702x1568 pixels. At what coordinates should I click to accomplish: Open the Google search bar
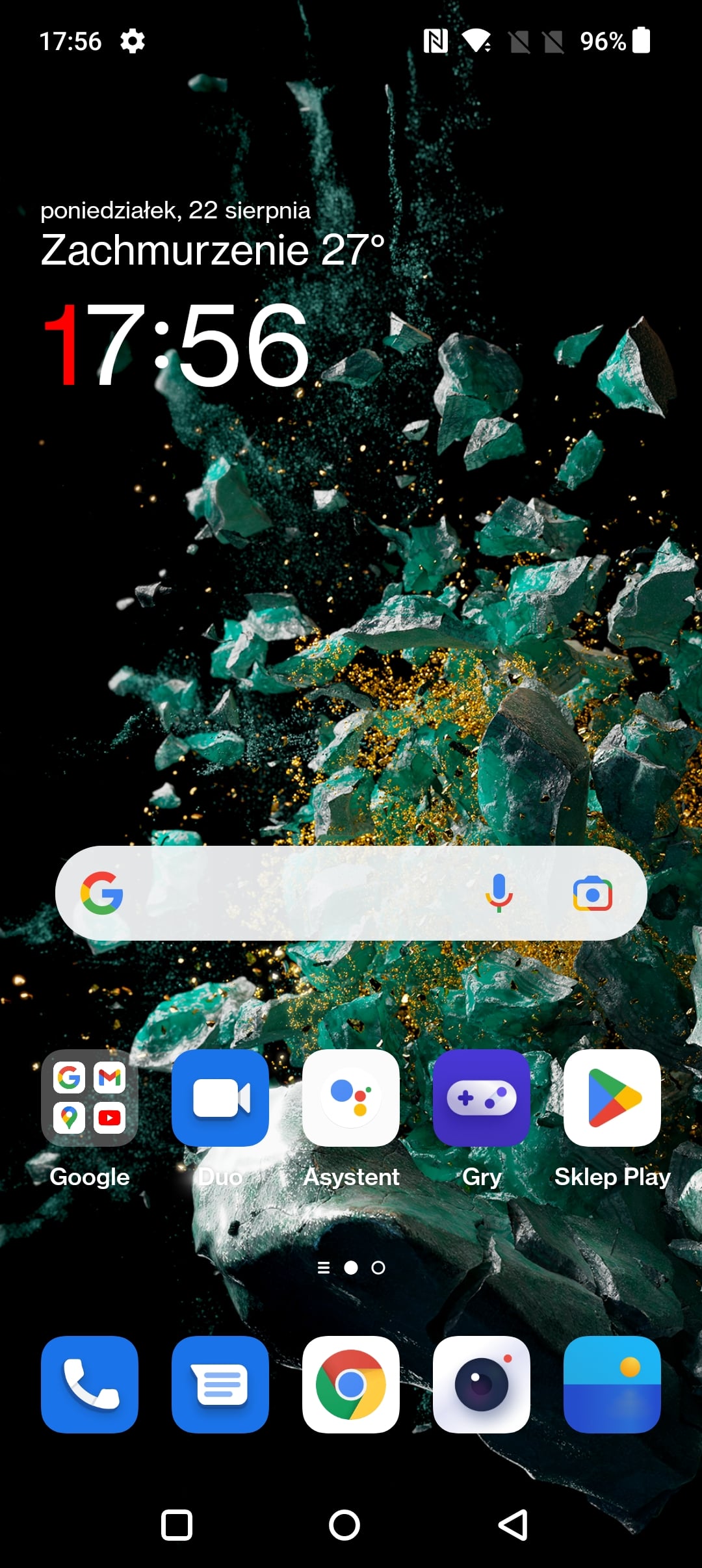click(x=292, y=893)
